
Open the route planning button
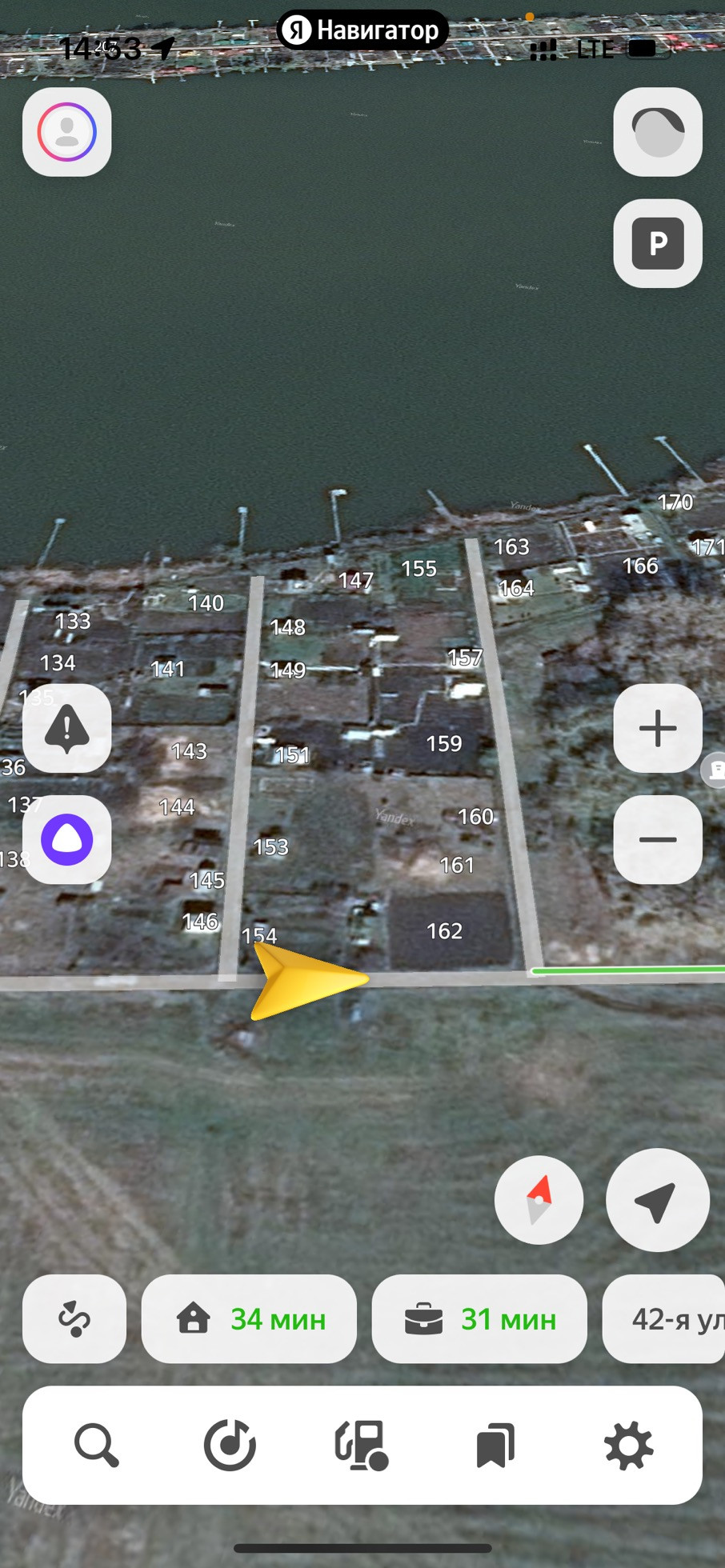point(74,1318)
